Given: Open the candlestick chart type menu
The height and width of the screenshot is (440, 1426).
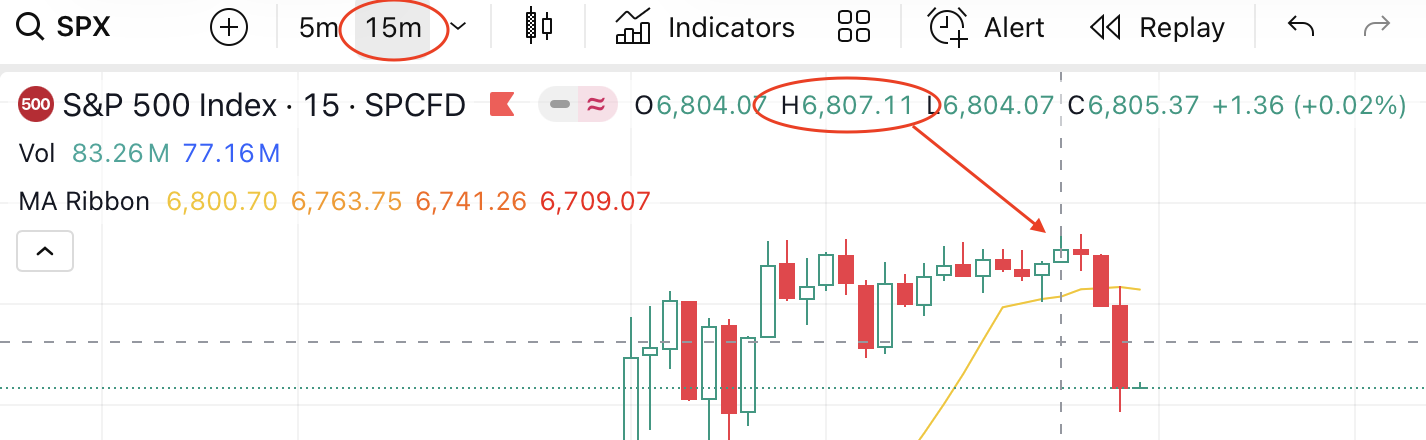Looking at the screenshot, I should pyautogui.click(x=540, y=27).
